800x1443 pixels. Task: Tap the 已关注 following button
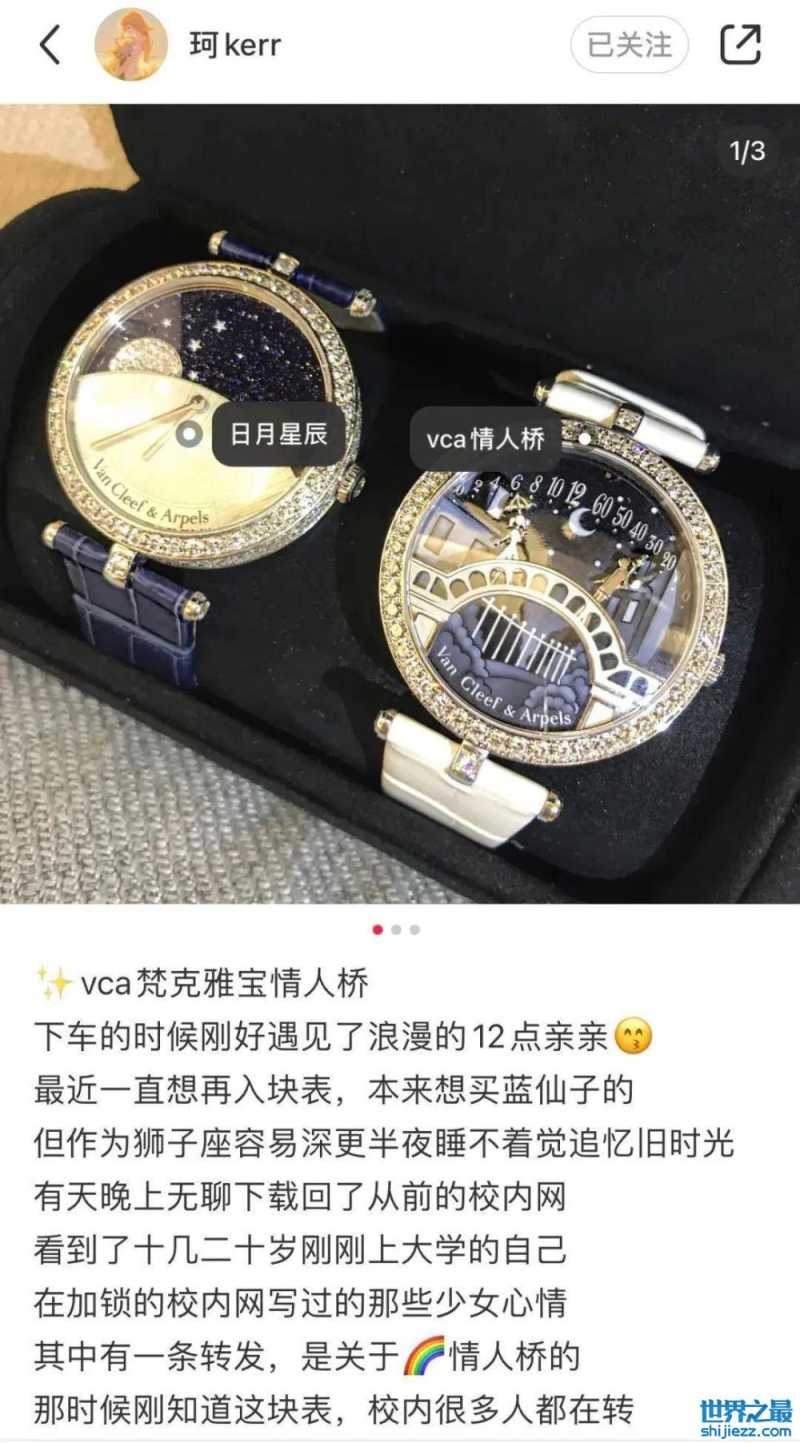click(629, 45)
